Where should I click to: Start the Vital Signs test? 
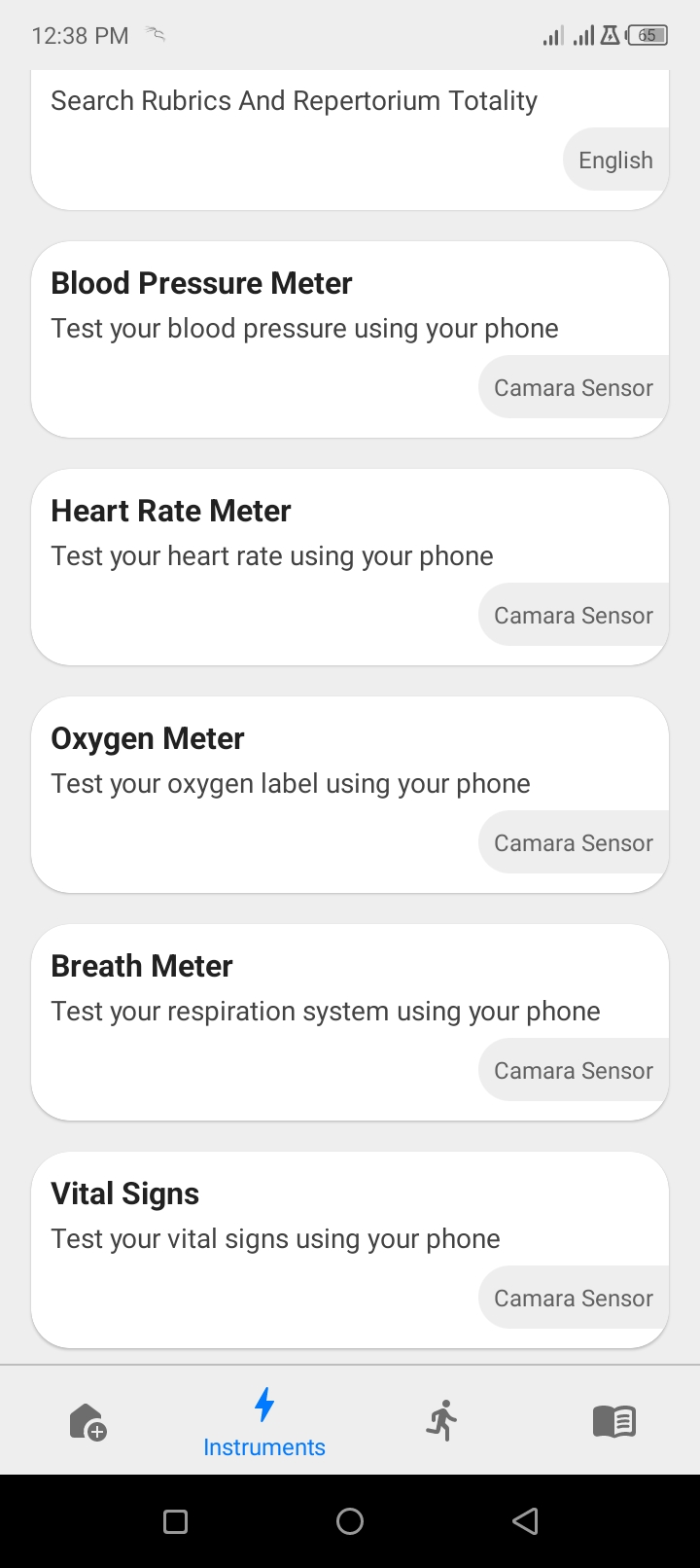[x=350, y=1216]
